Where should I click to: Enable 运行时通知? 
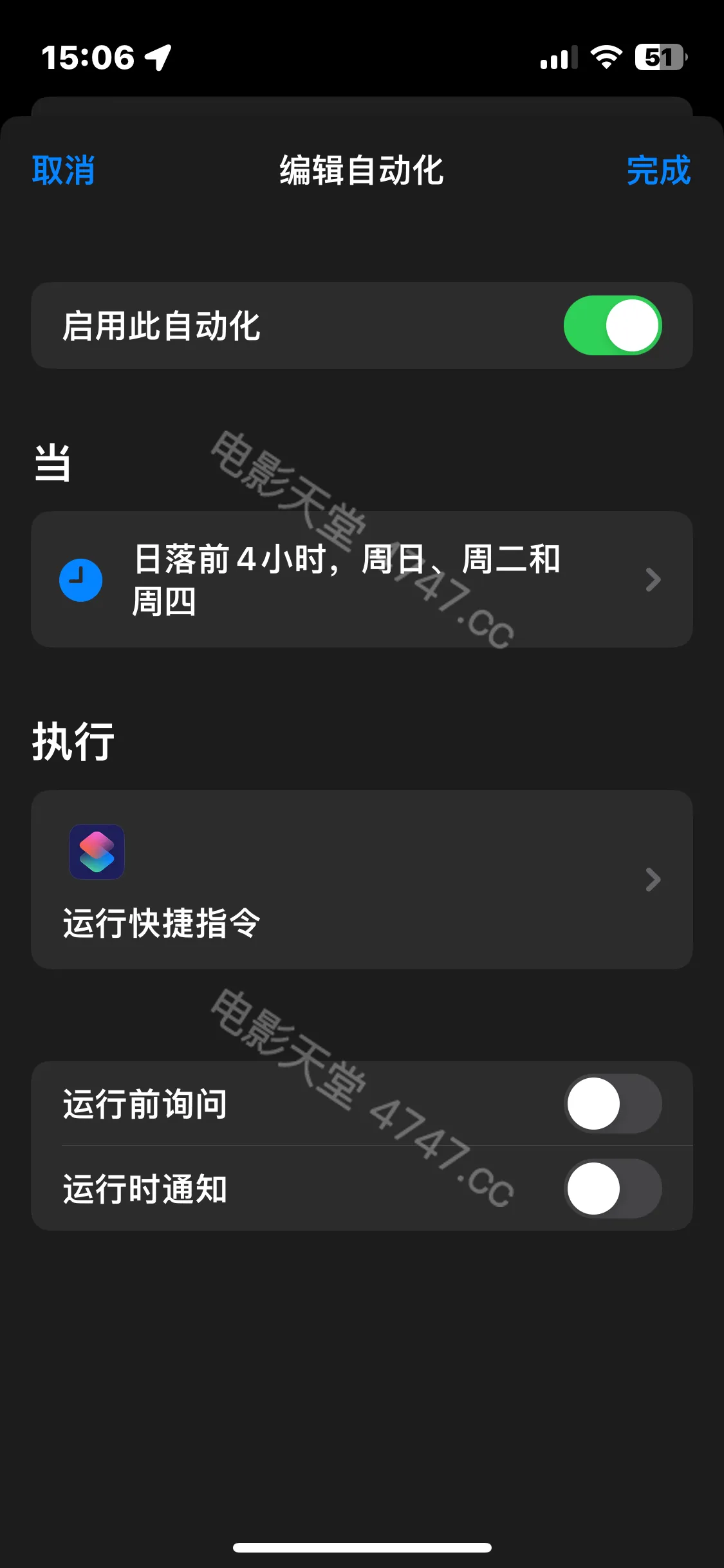point(612,1188)
